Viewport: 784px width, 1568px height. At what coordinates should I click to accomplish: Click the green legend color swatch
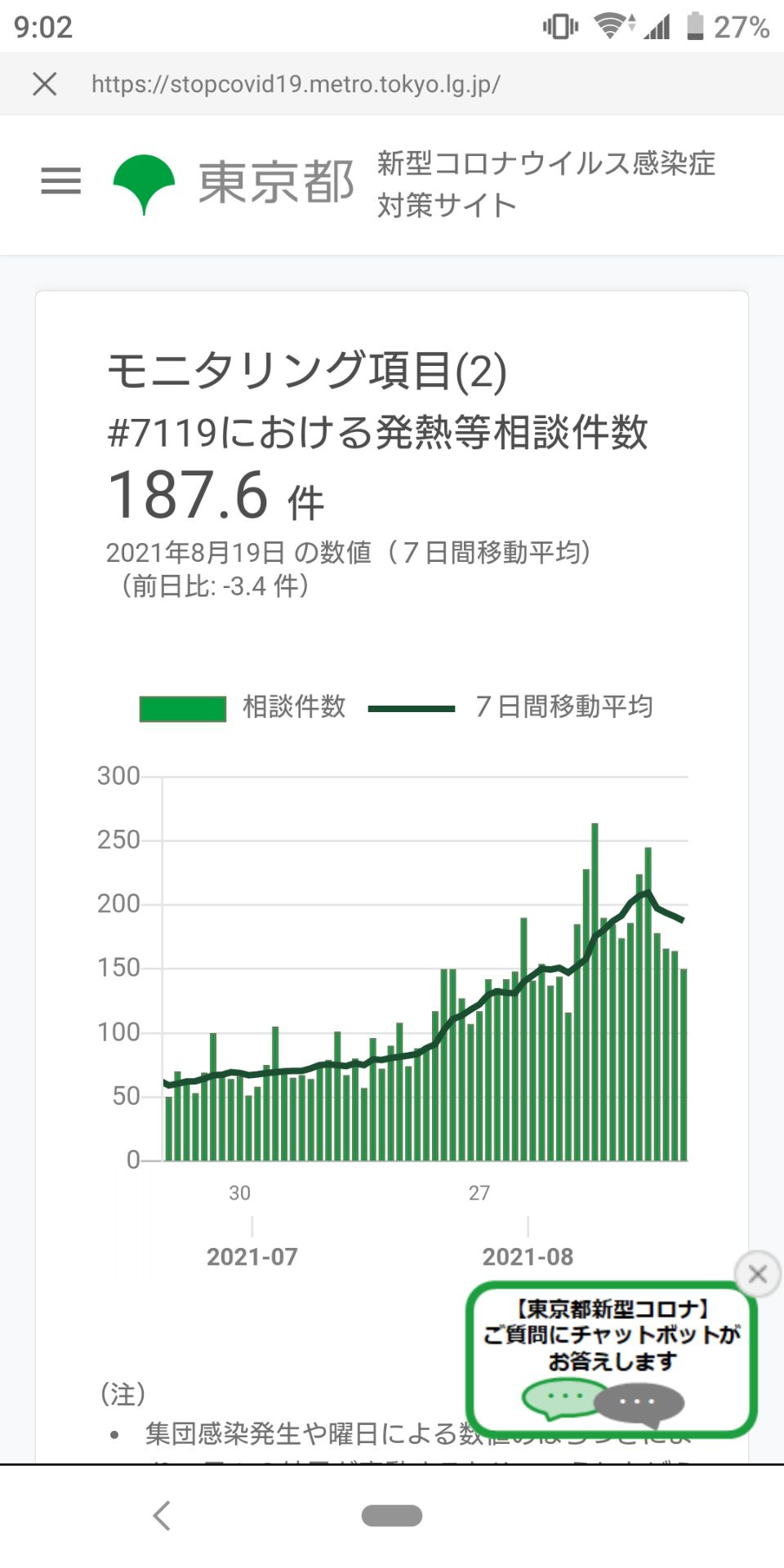click(183, 707)
